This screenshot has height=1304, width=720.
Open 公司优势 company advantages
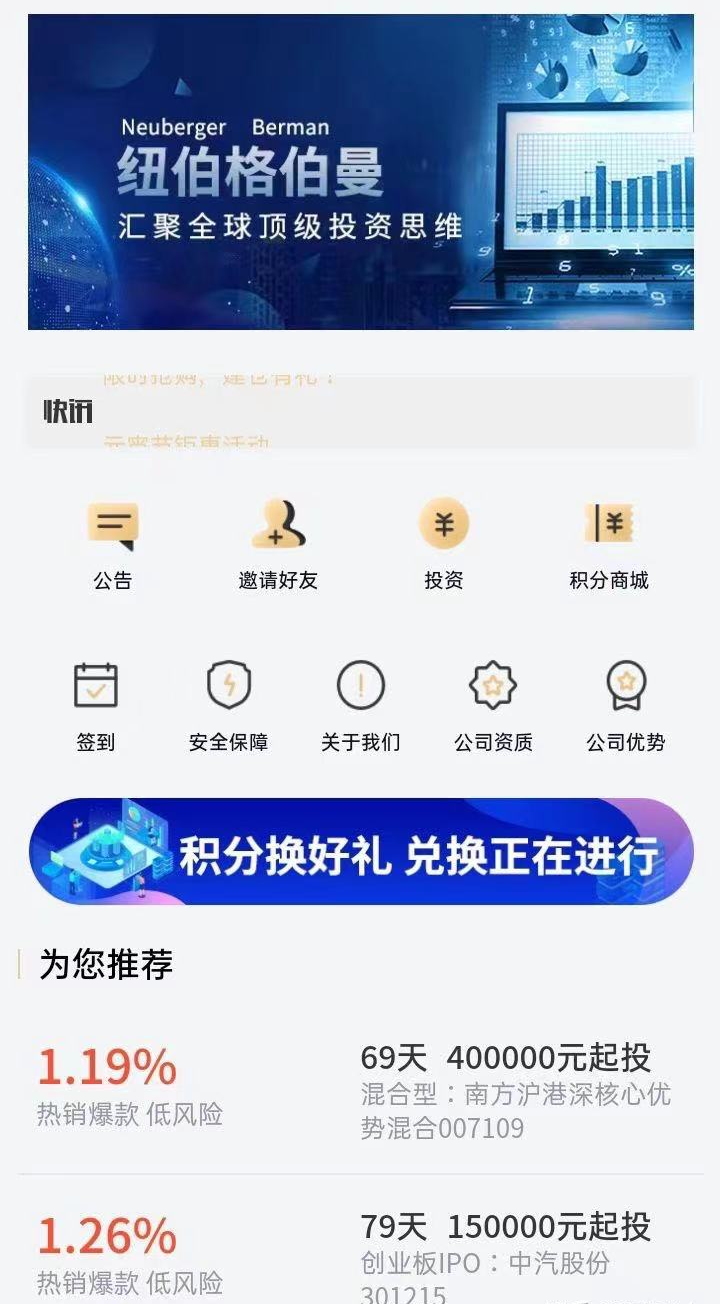coord(625,707)
